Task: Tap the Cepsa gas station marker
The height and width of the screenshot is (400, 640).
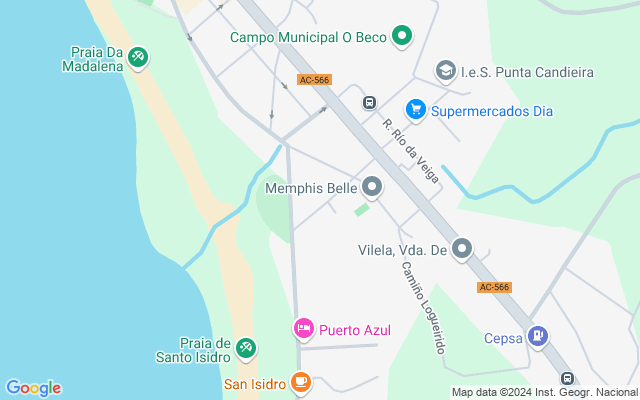Action: [x=539, y=337]
